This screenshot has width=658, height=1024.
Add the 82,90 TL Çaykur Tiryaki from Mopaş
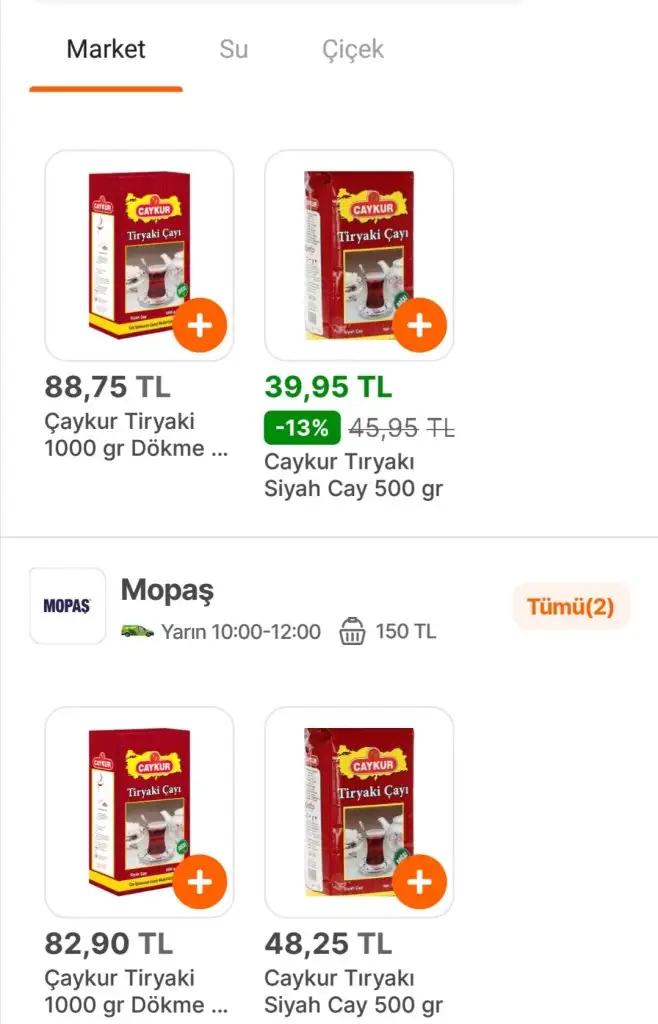pos(200,882)
